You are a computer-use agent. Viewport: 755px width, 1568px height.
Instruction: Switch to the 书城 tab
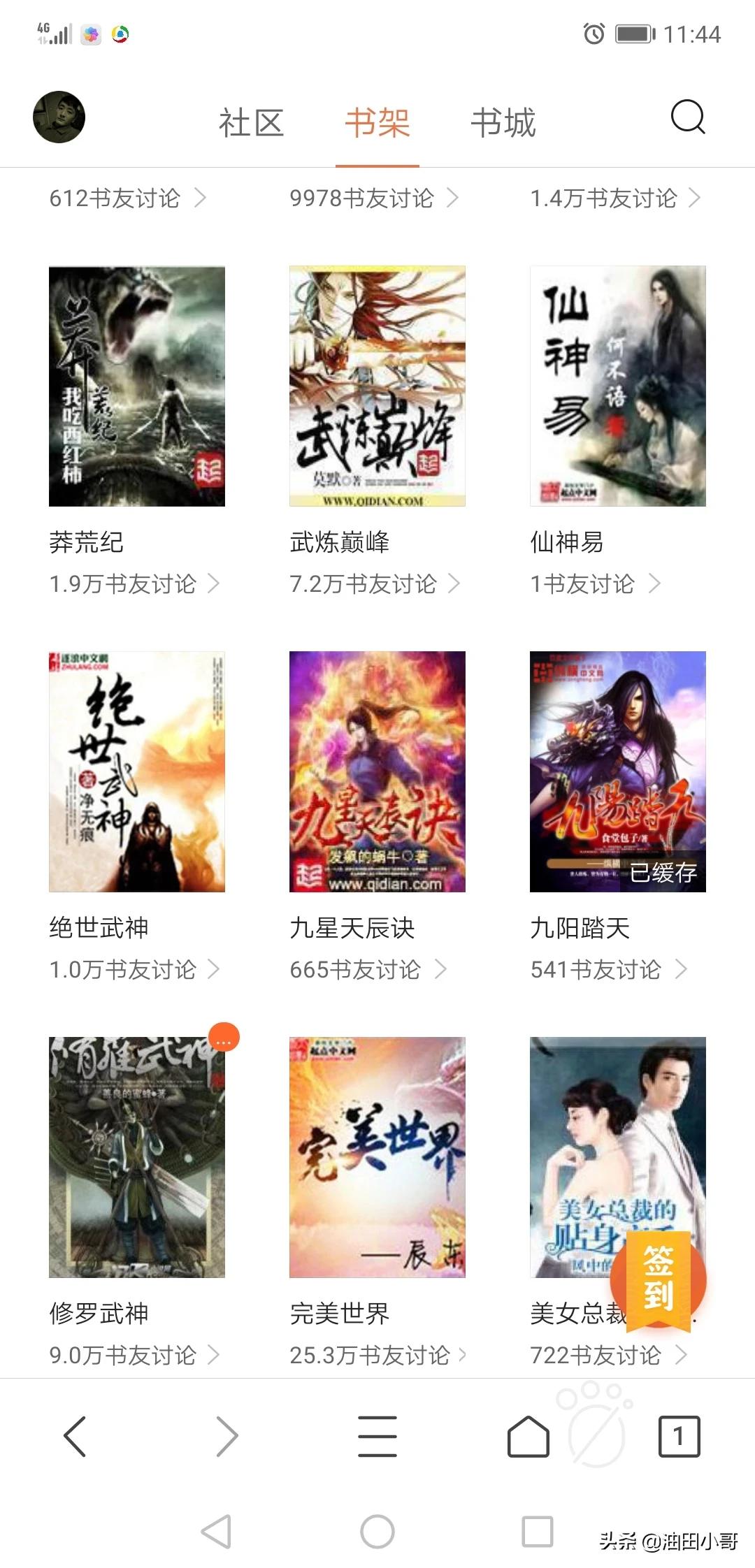(x=503, y=123)
